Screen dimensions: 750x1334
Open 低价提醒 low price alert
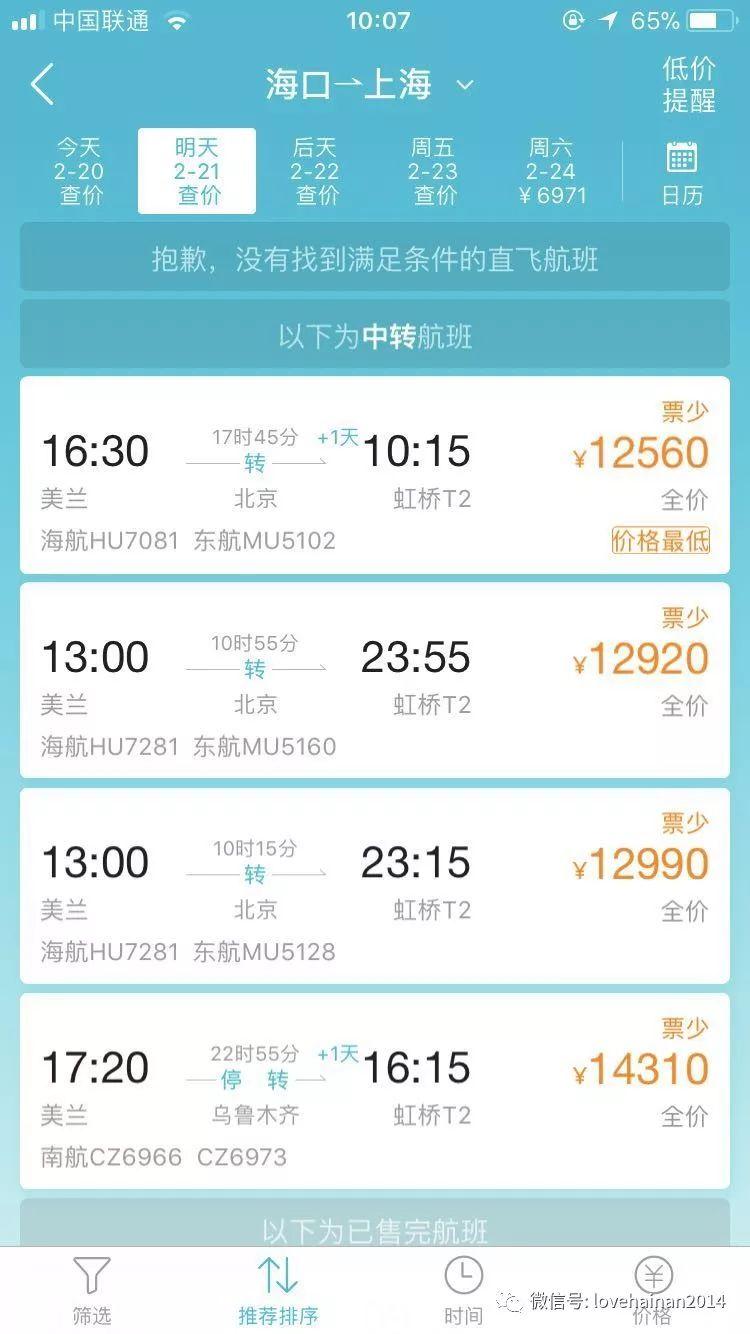[x=689, y=84]
